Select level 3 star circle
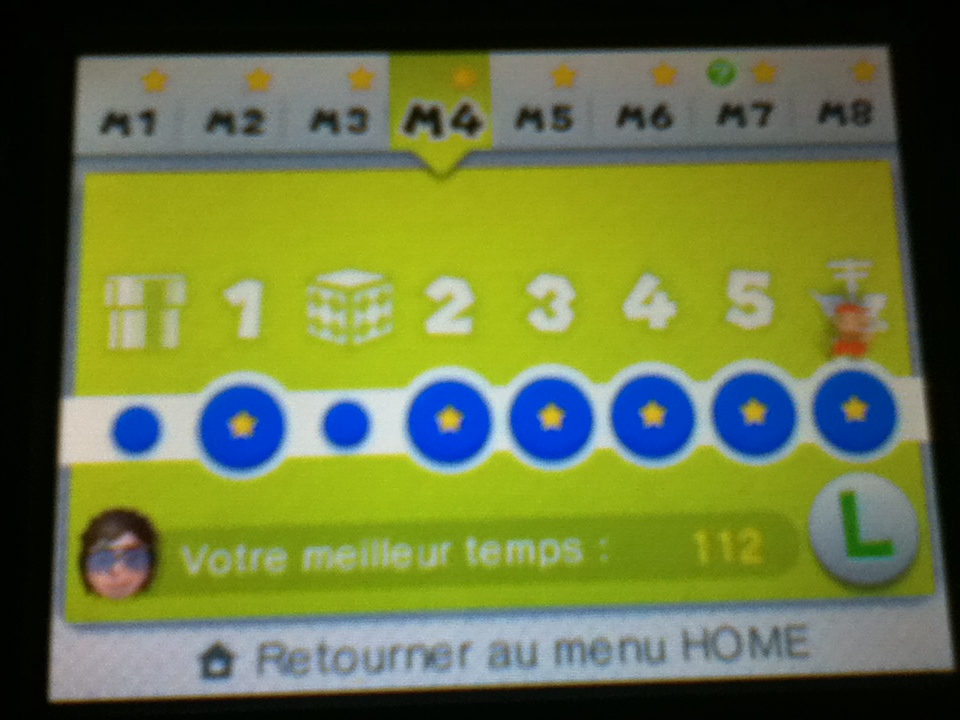 click(x=551, y=417)
